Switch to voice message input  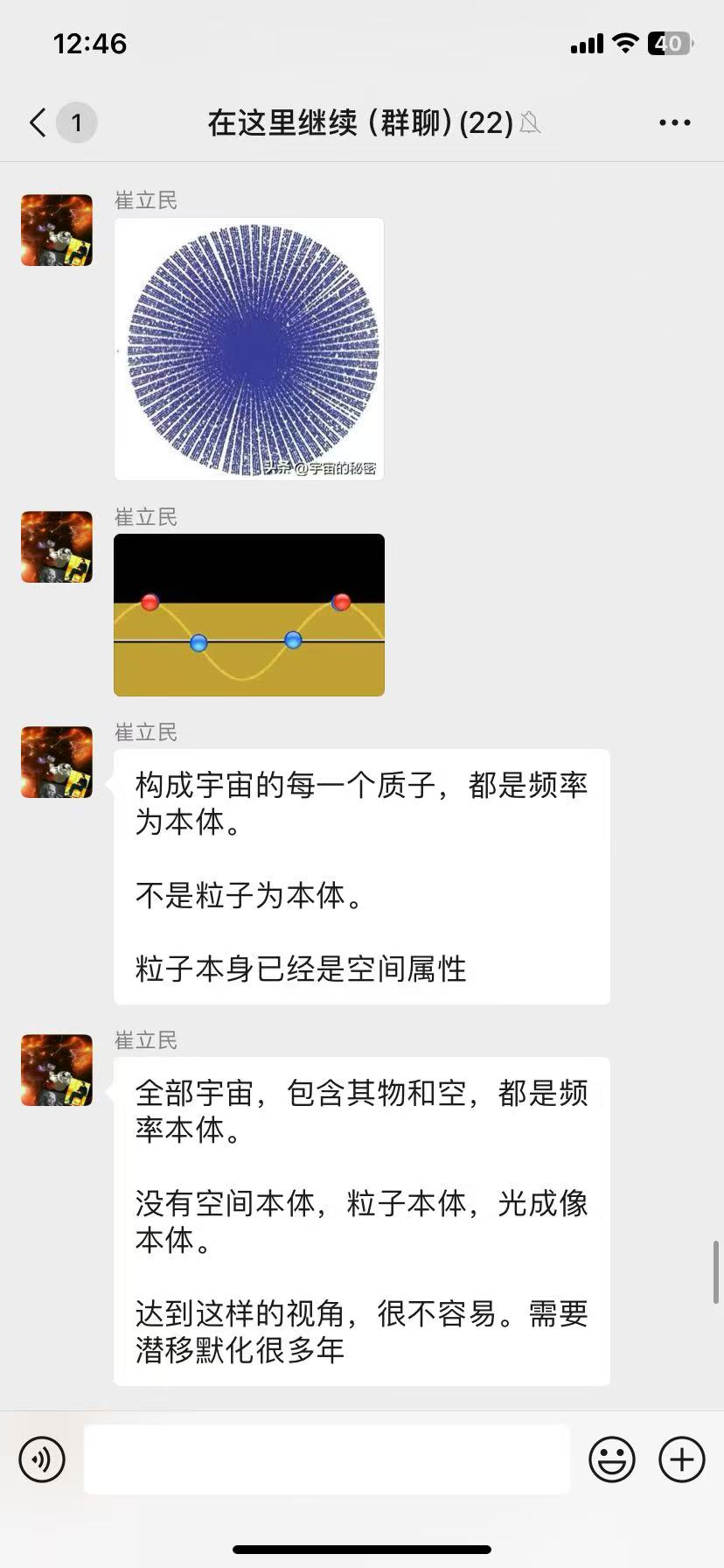point(42,1459)
